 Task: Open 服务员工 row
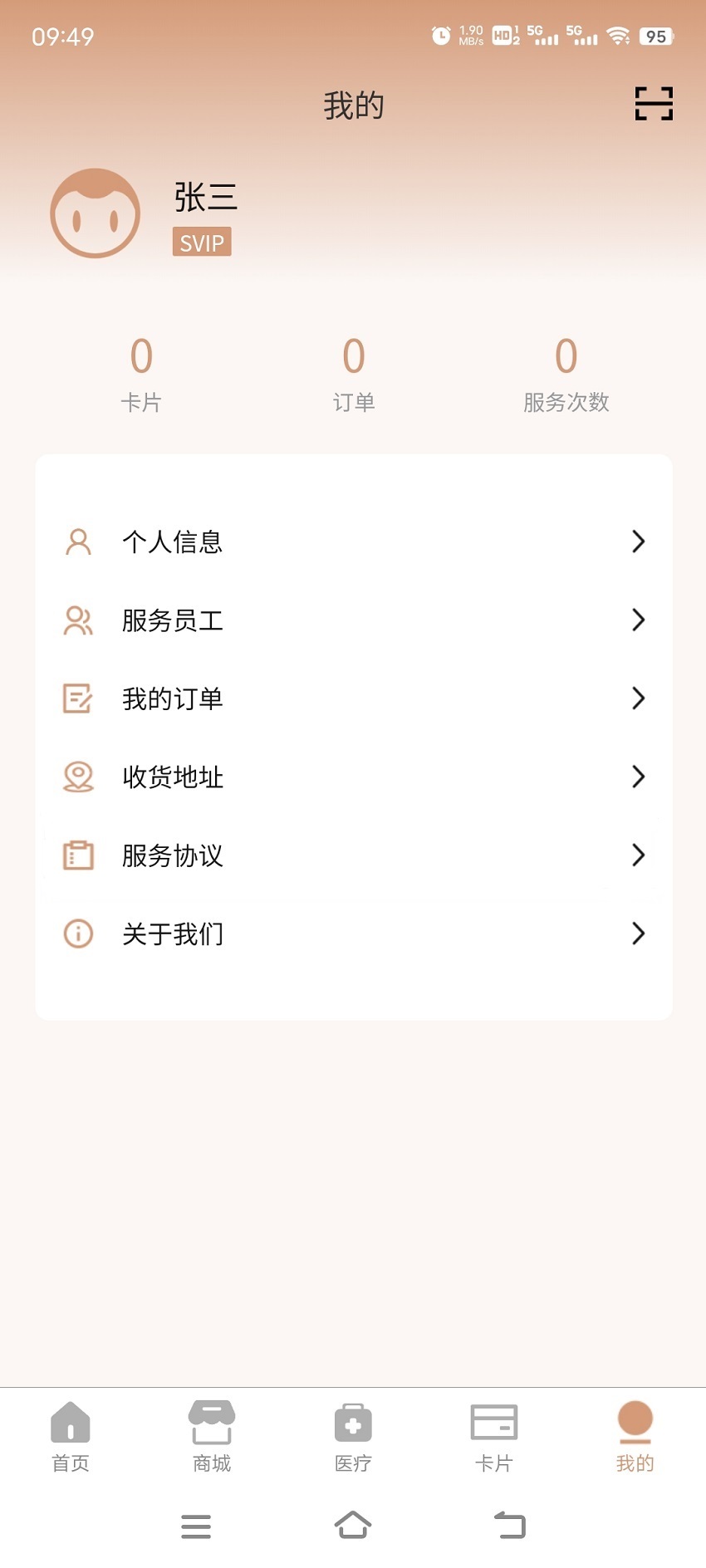click(x=353, y=620)
